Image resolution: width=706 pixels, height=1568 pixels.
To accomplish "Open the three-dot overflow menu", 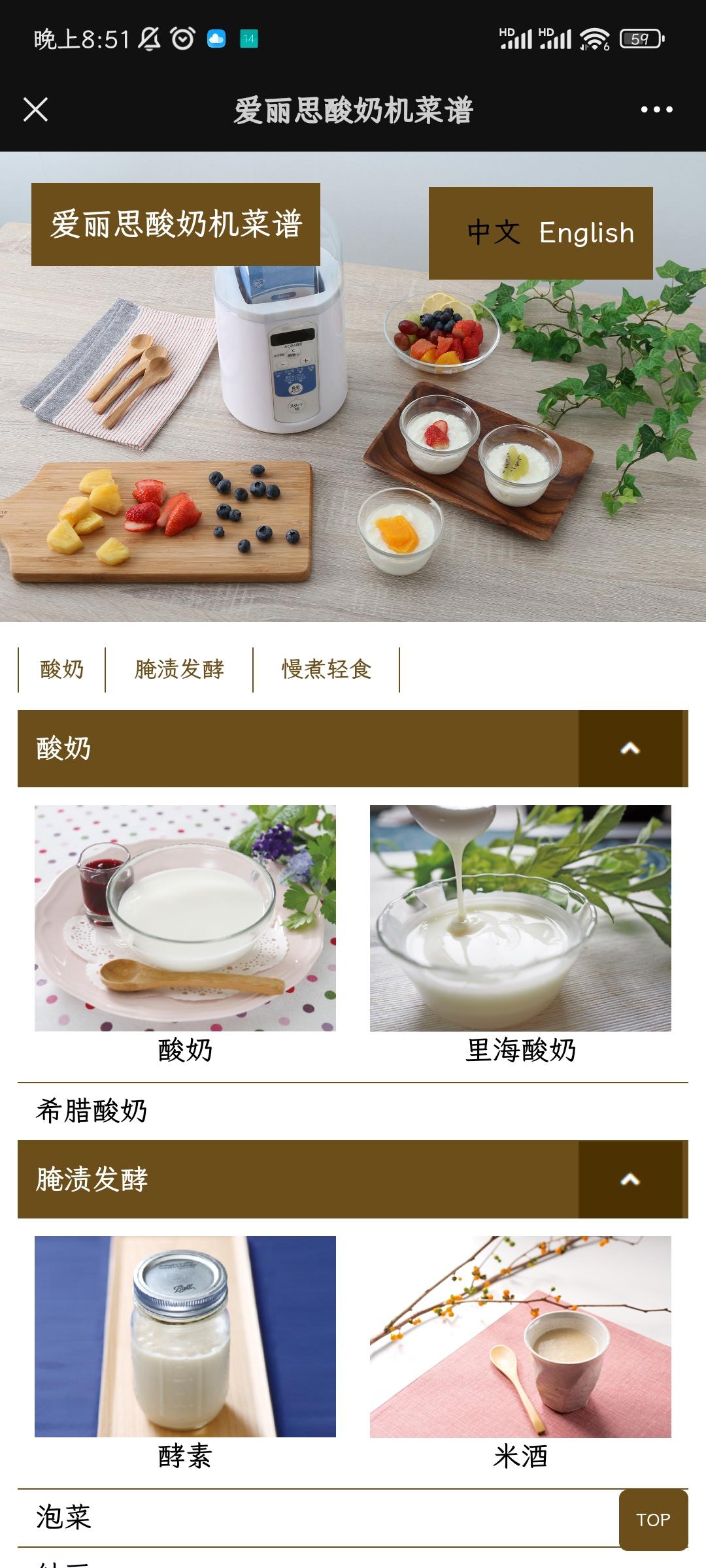I will pos(656,110).
